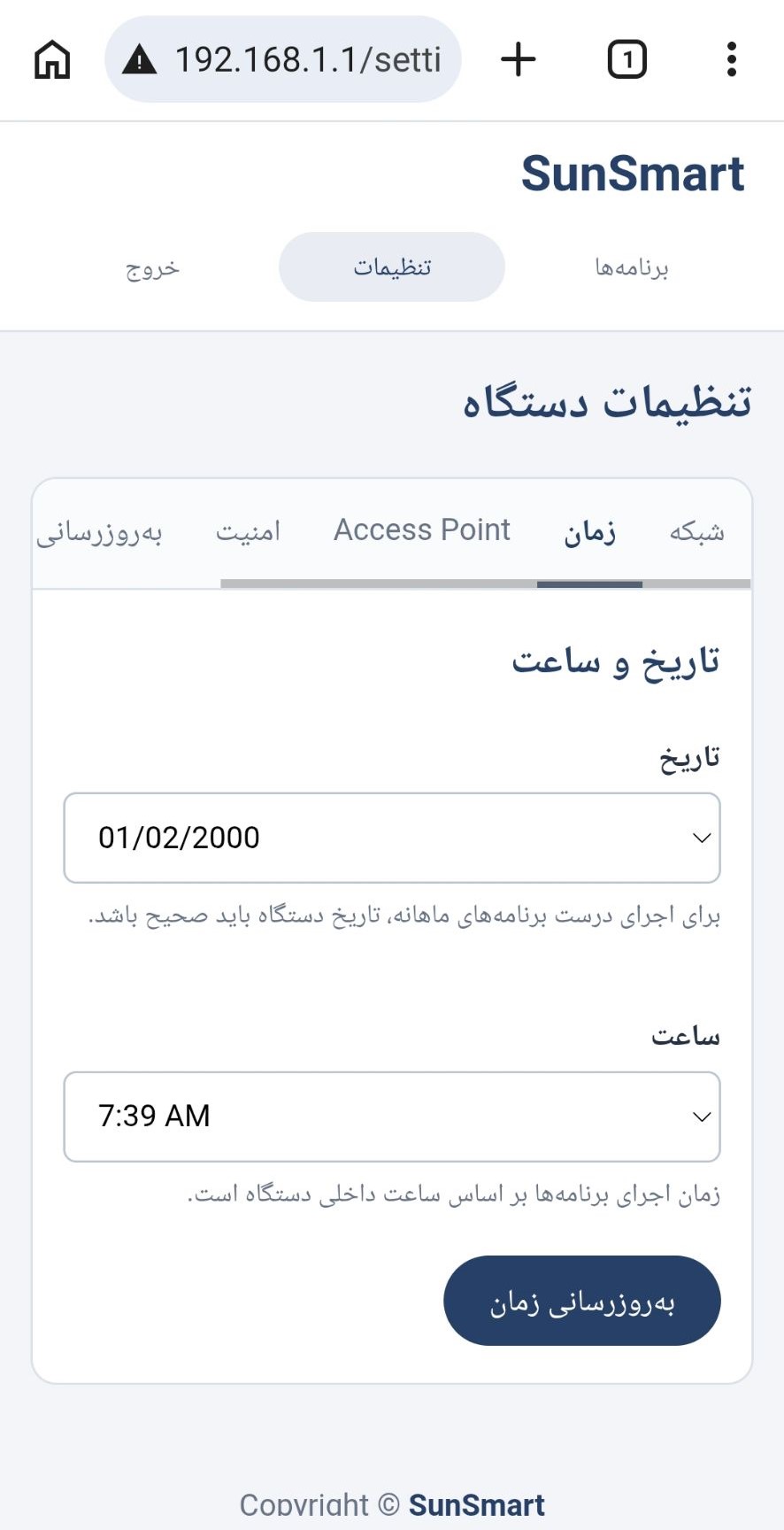Open a new browser tab

[519, 60]
